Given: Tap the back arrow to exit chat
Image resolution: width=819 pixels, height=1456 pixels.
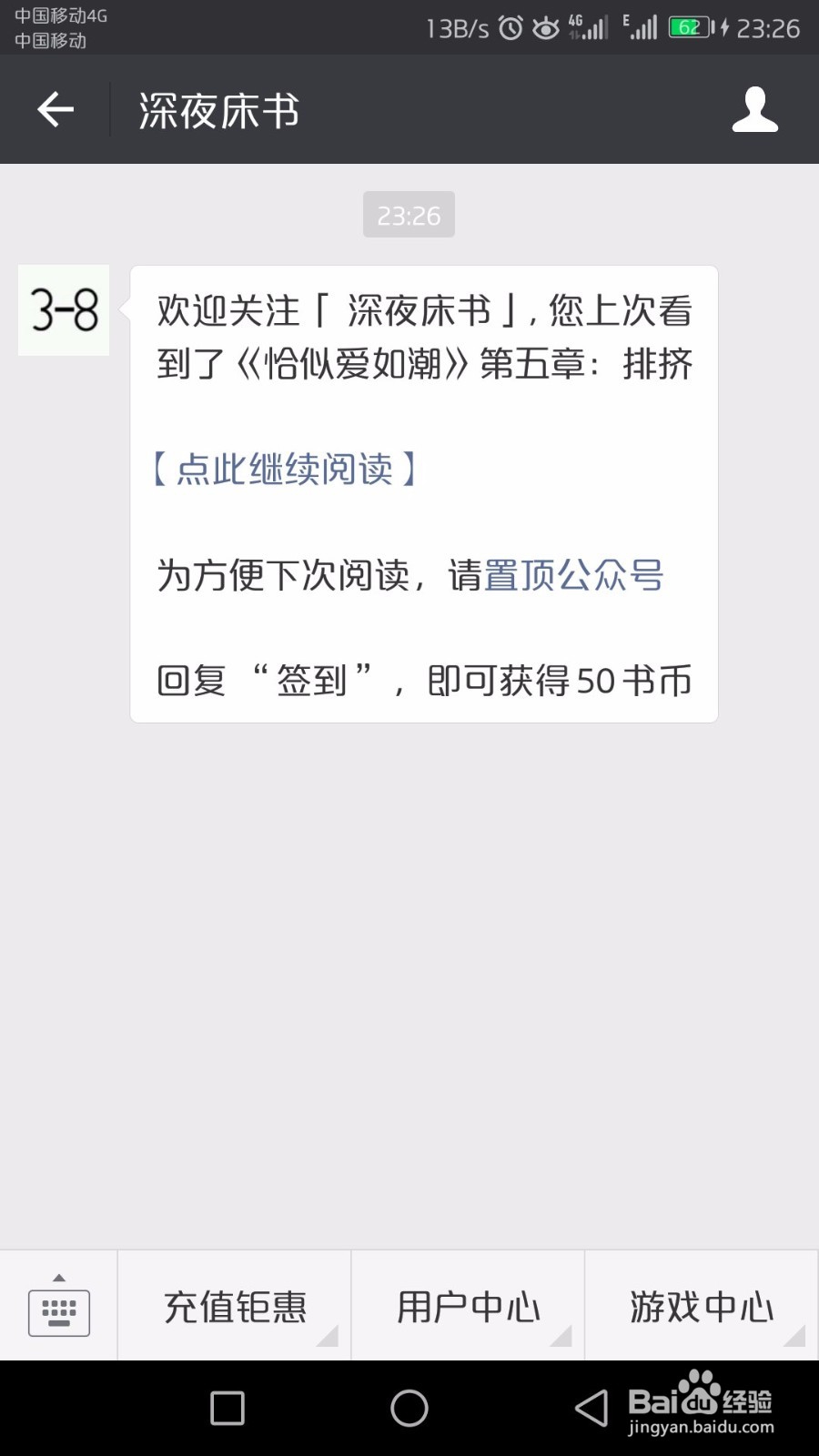Looking at the screenshot, I should 55,108.
